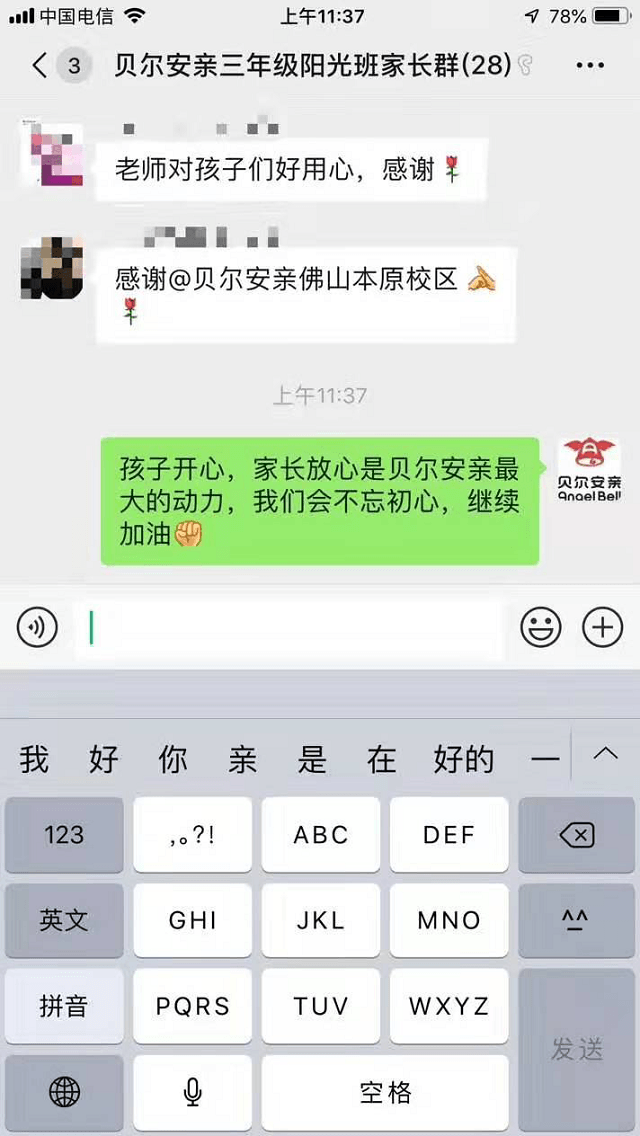640x1136 pixels.
Task: Choose the suggested word 亲
Action: (x=243, y=760)
